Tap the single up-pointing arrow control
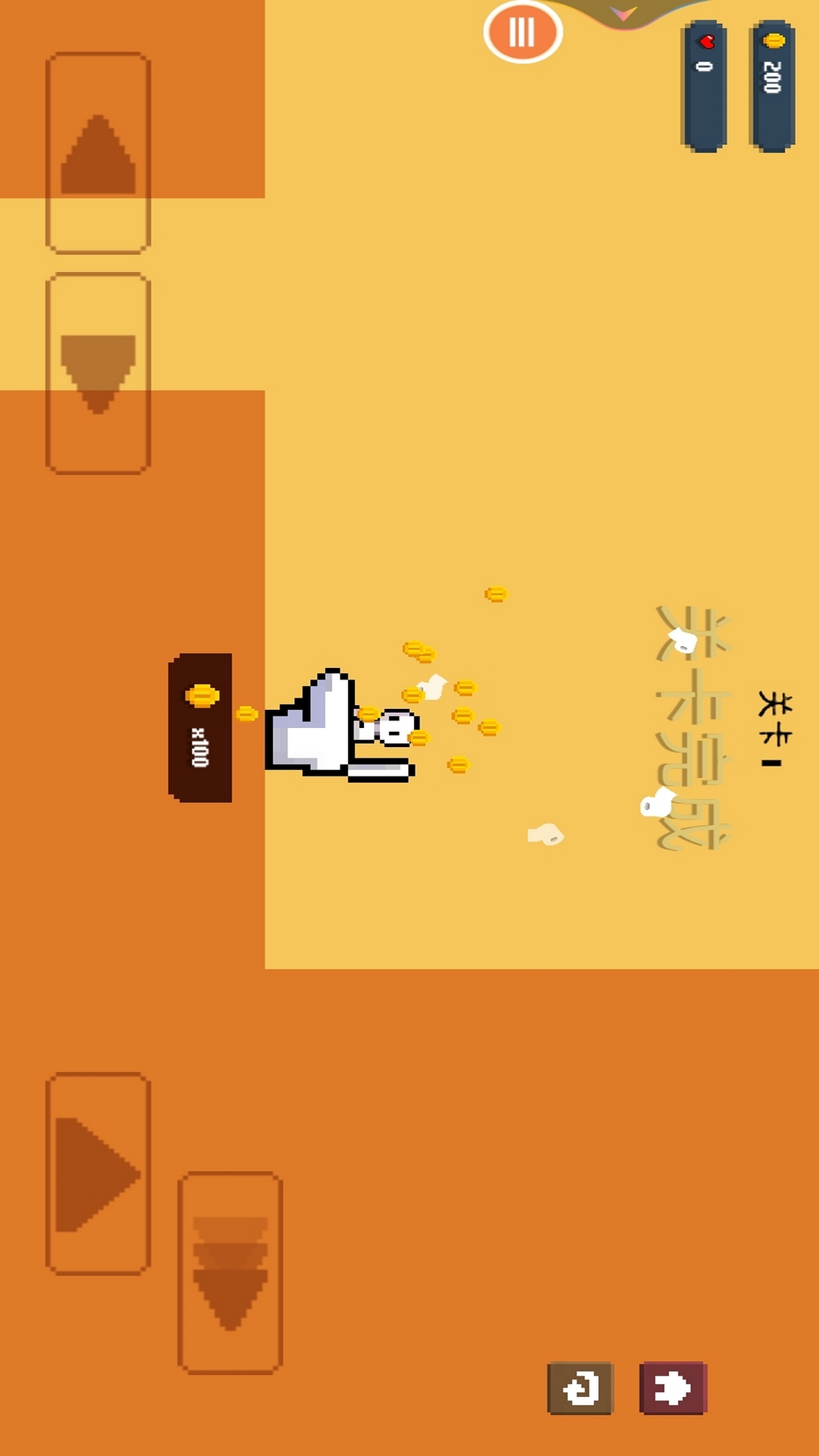819x1456 pixels. (x=99, y=153)
